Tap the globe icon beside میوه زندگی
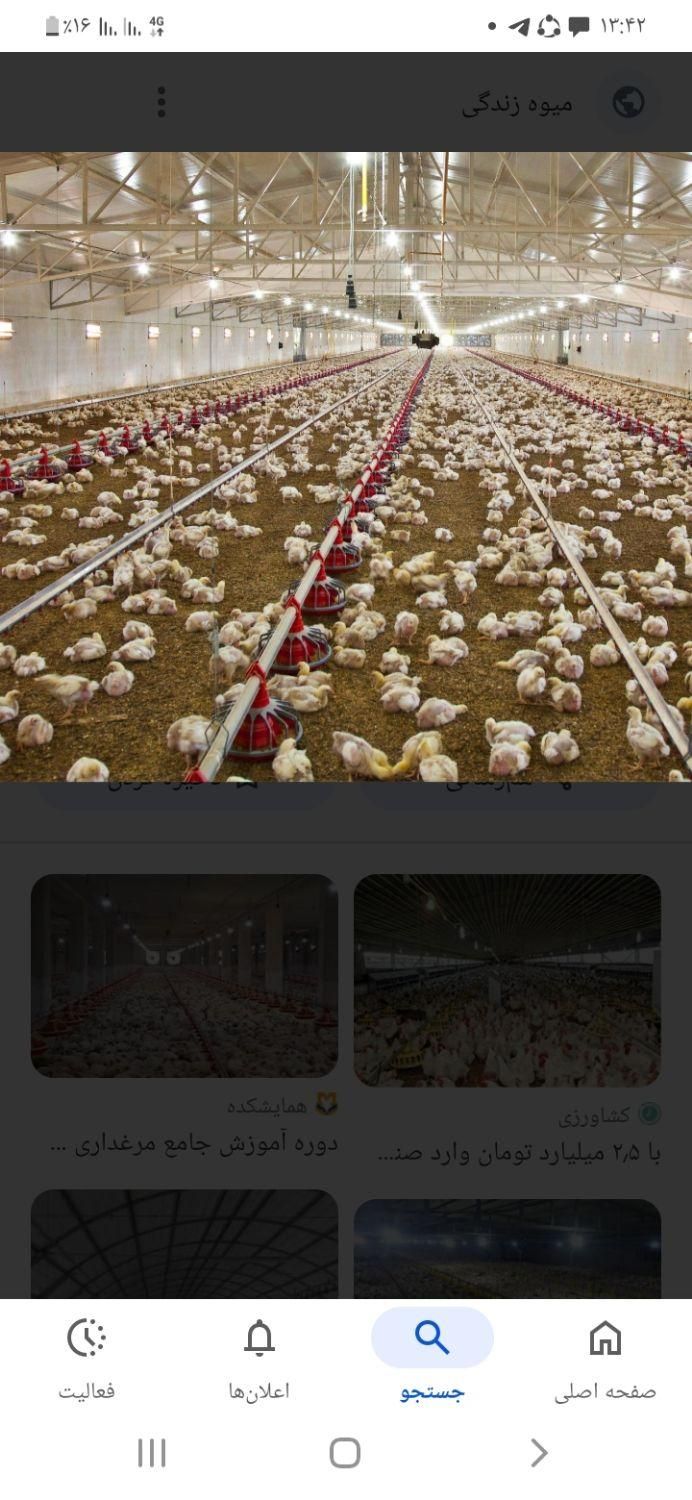This screenshot has height=1500, width=692. tap(628, 102)
